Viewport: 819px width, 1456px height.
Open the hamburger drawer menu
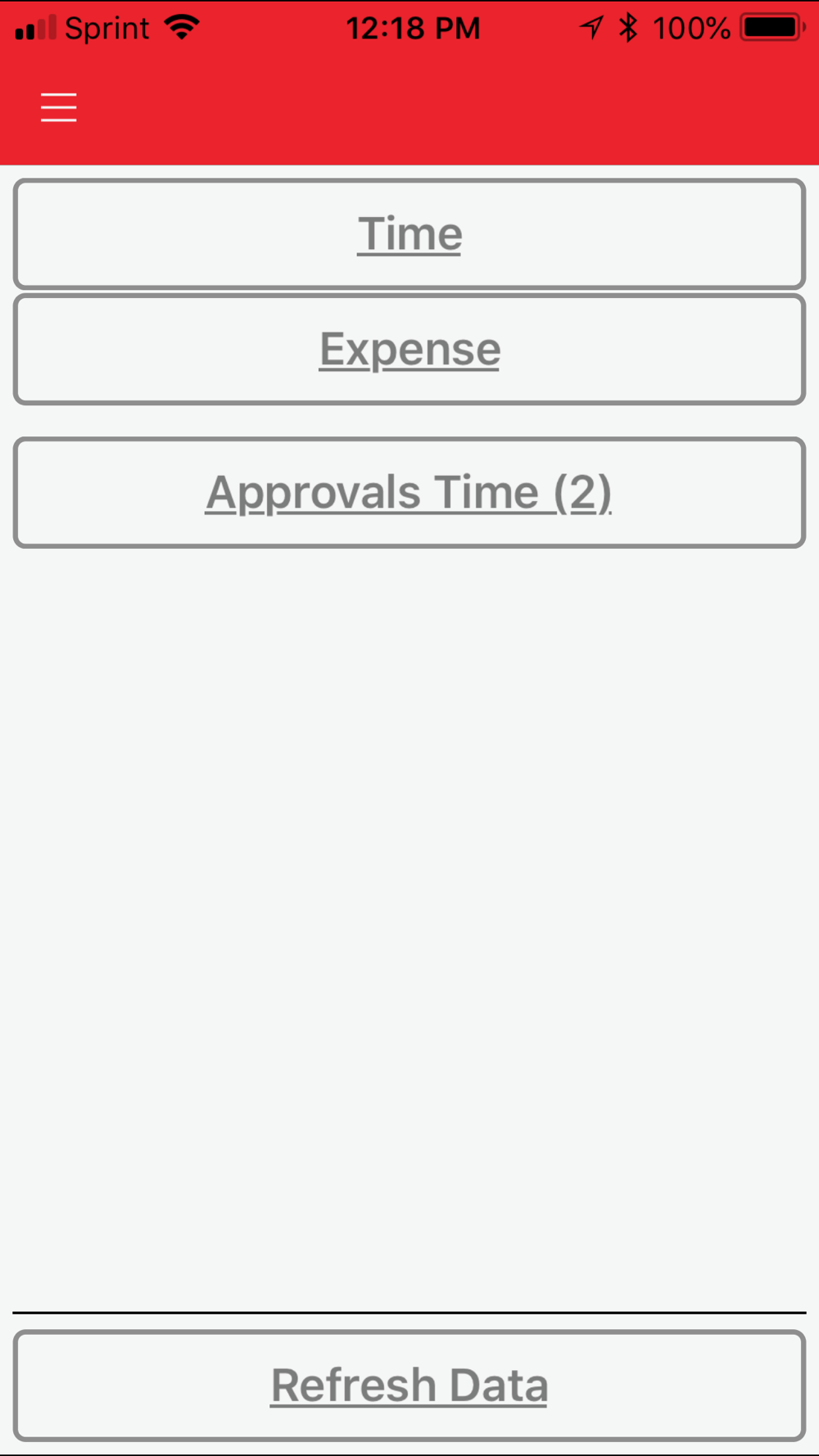(x=59, y=107)
